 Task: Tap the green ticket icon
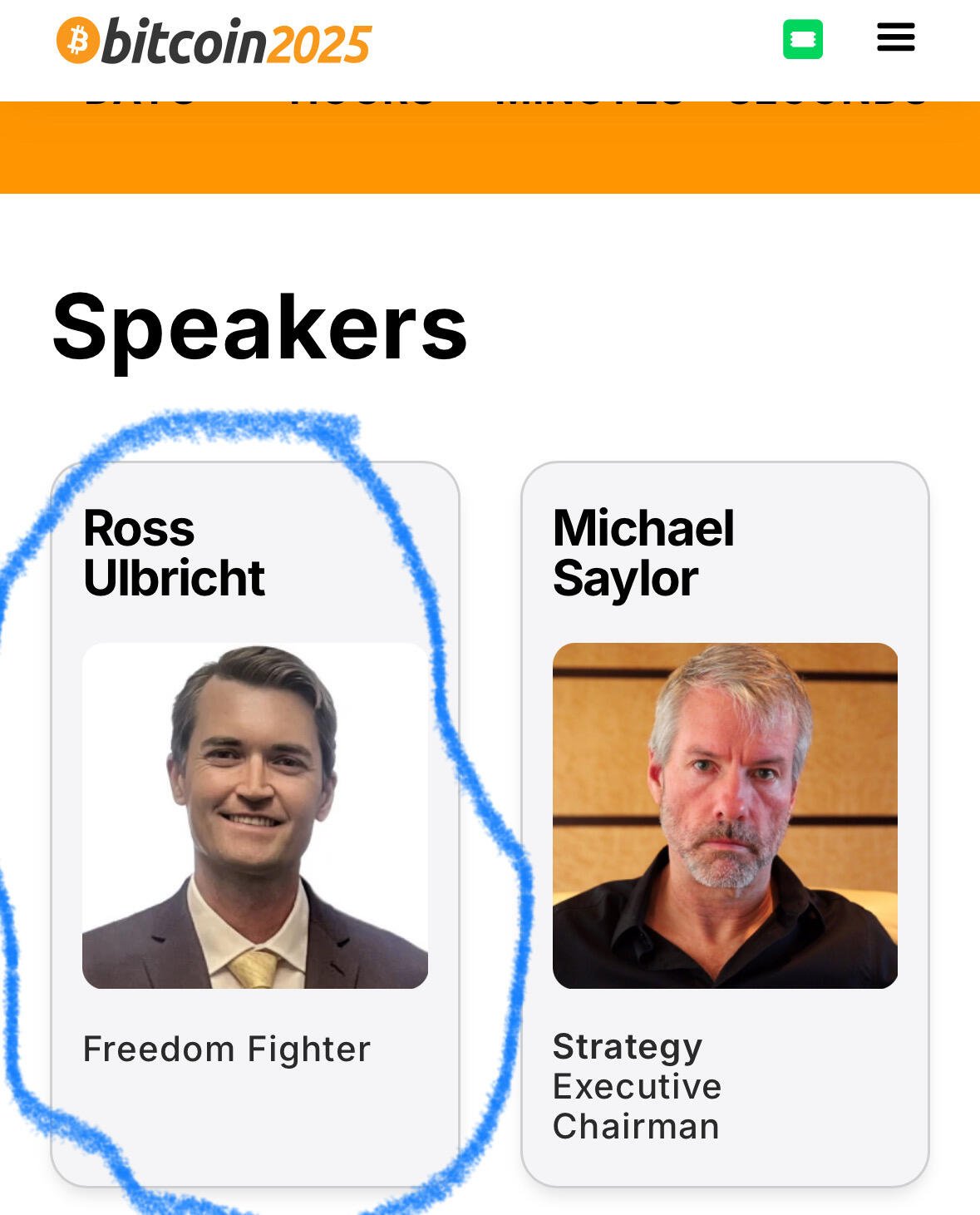click(802, 39)
